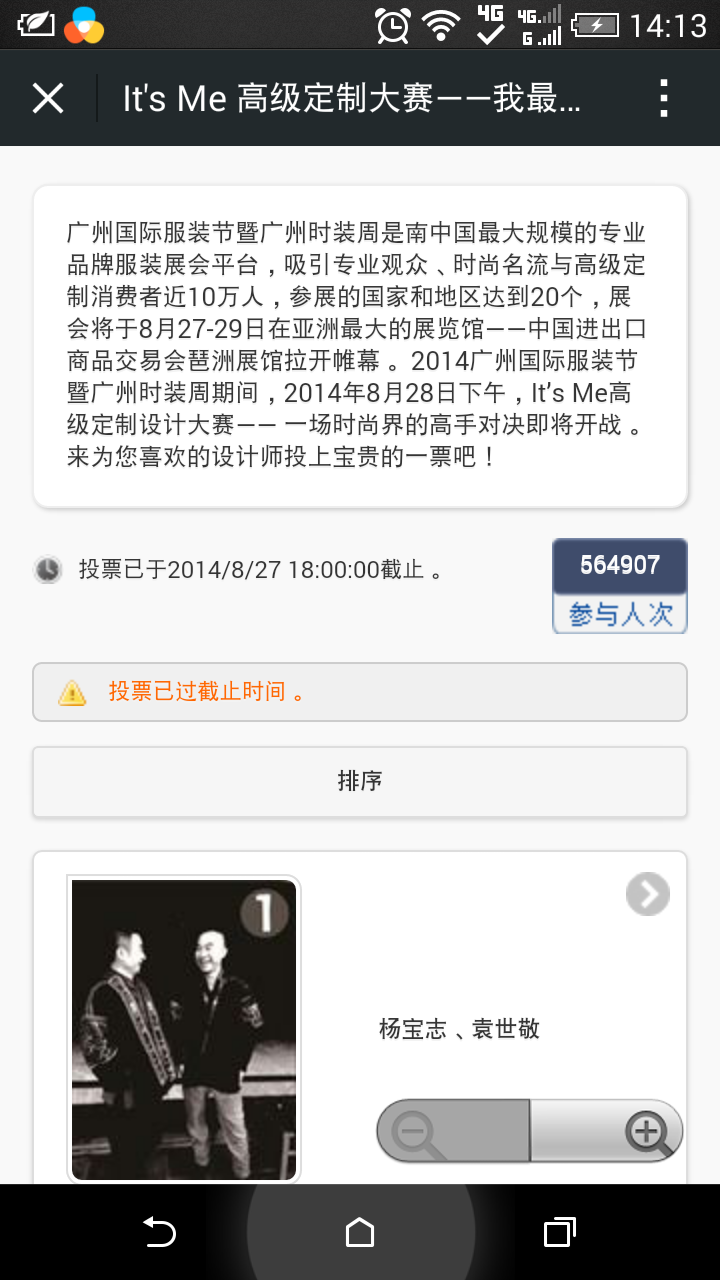Return to the home screen
The height and width of the screenshot is (1280, 720).
pos(360,1232)
